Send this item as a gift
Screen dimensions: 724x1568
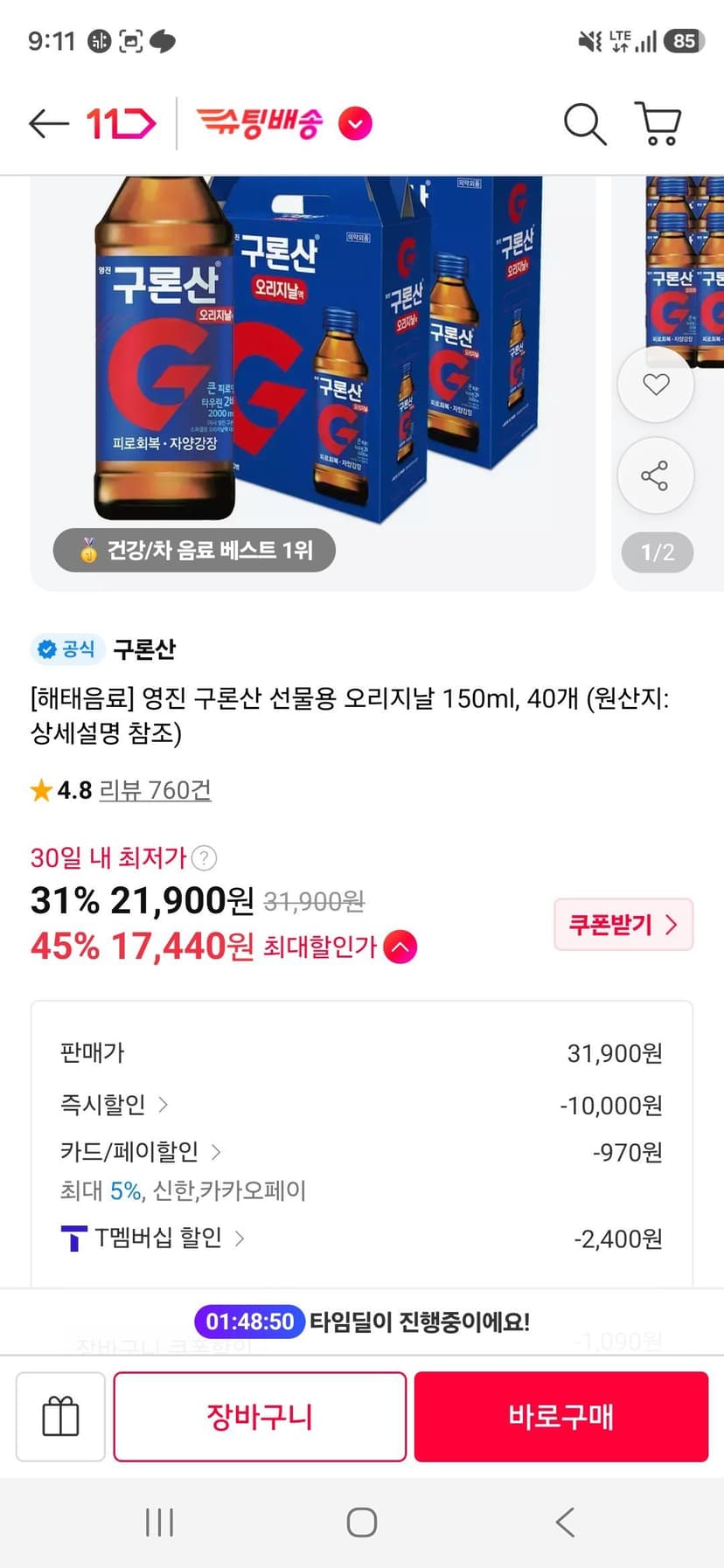coord(60,1416)
